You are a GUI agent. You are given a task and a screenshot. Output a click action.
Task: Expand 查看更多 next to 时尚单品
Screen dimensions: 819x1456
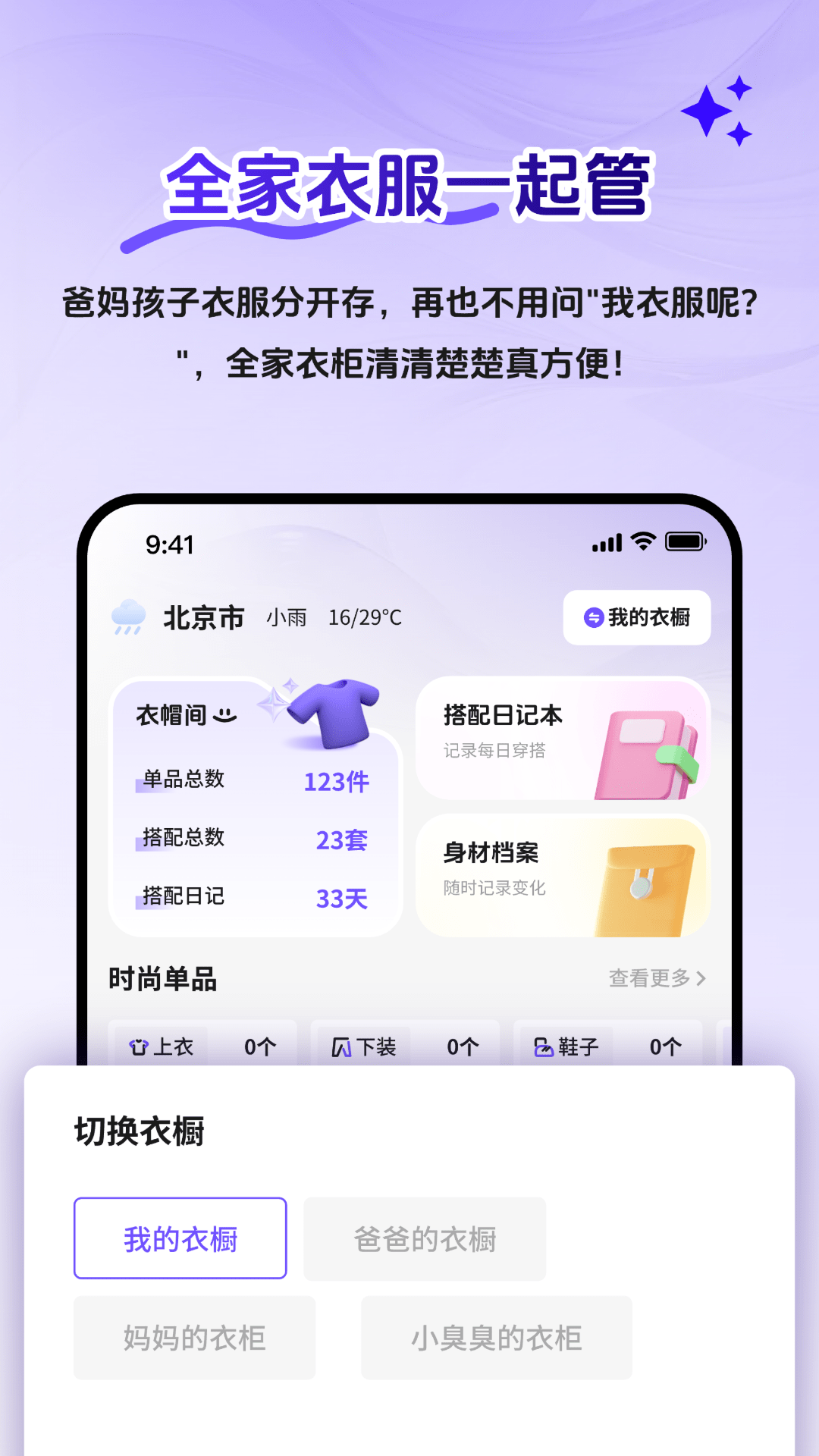click(656, 979)
